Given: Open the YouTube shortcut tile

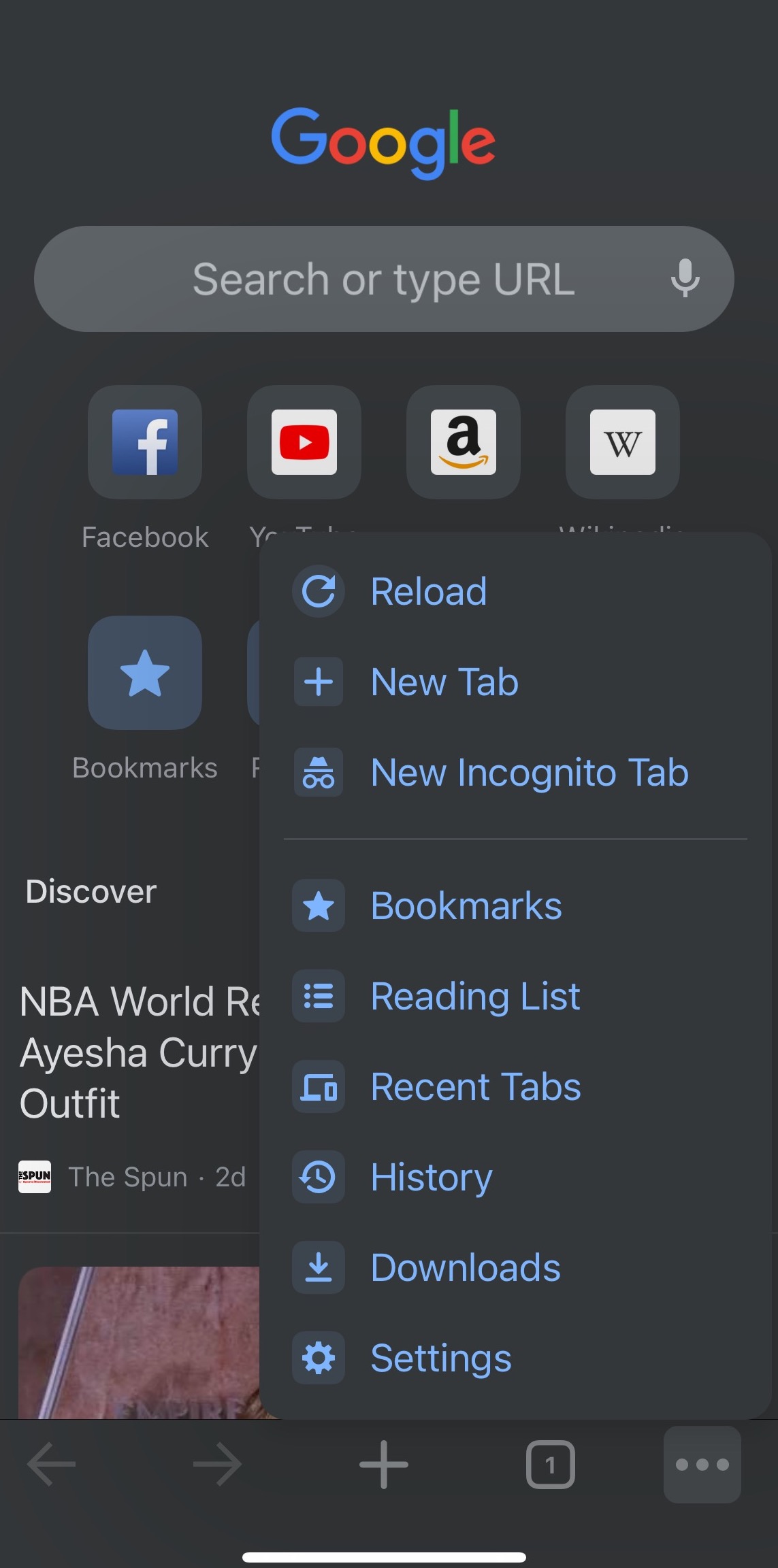Looking at the screenshot, I should (x=304, y=442).
